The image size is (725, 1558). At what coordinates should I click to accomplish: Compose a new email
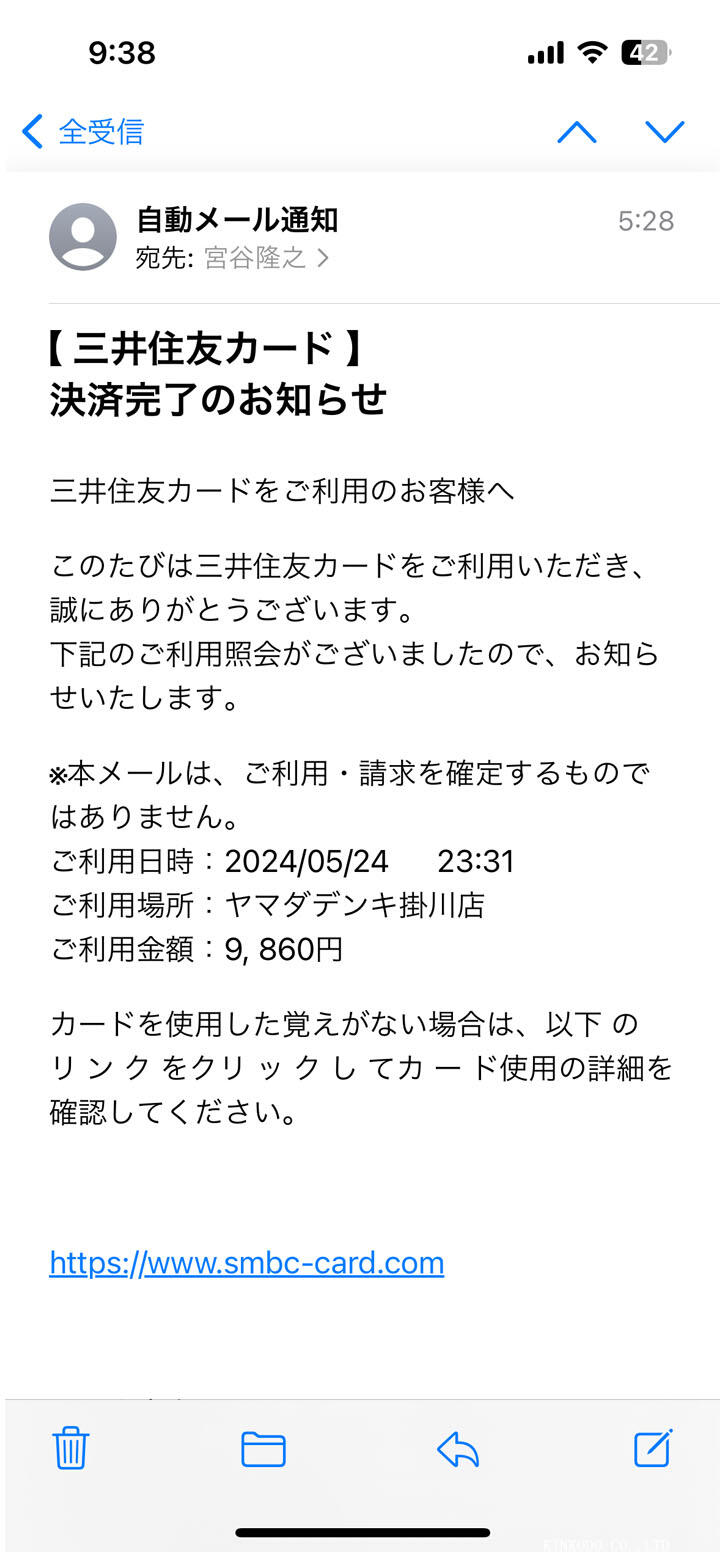[652, 1448]
